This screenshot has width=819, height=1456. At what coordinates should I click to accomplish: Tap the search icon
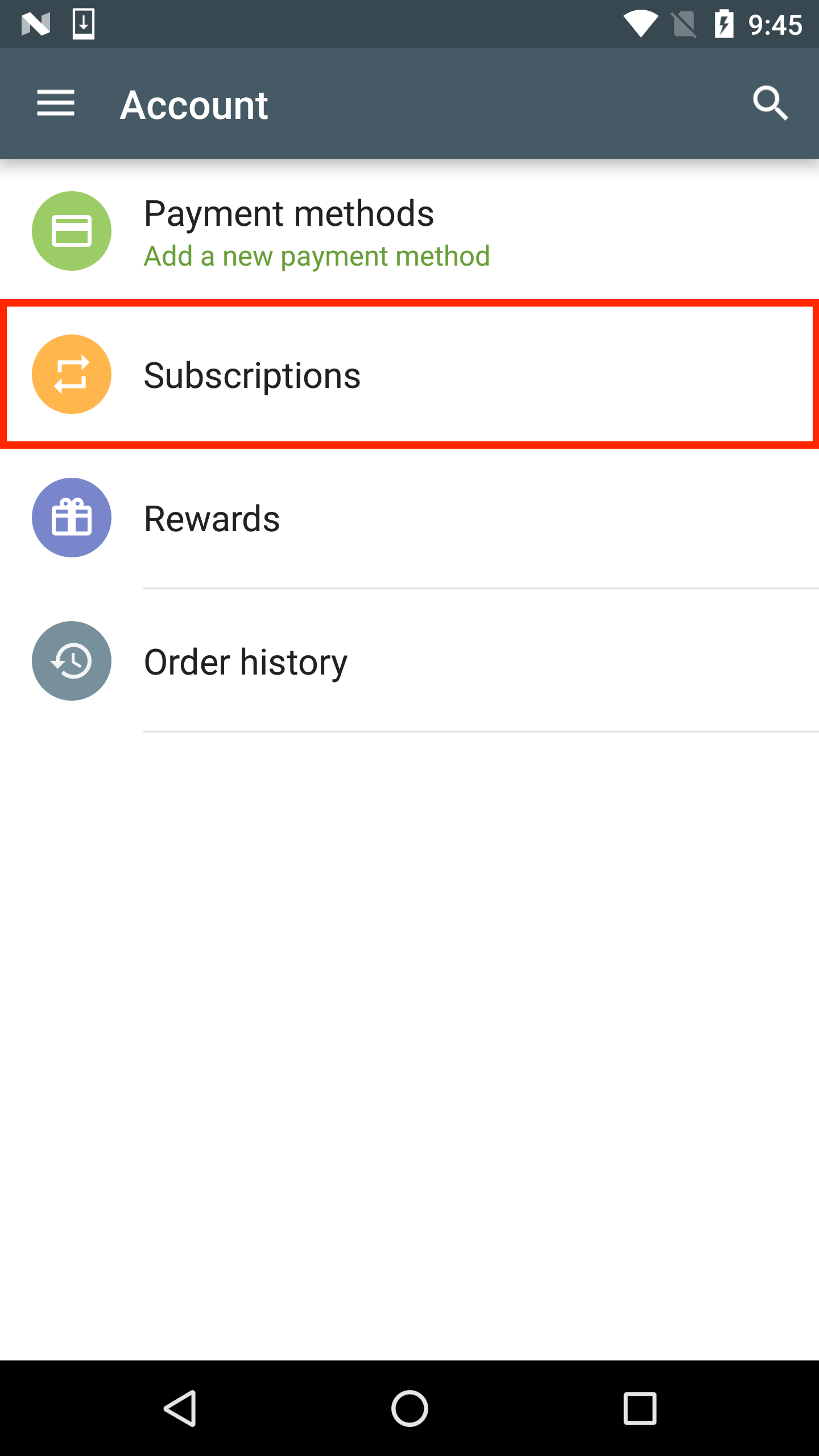770,104
